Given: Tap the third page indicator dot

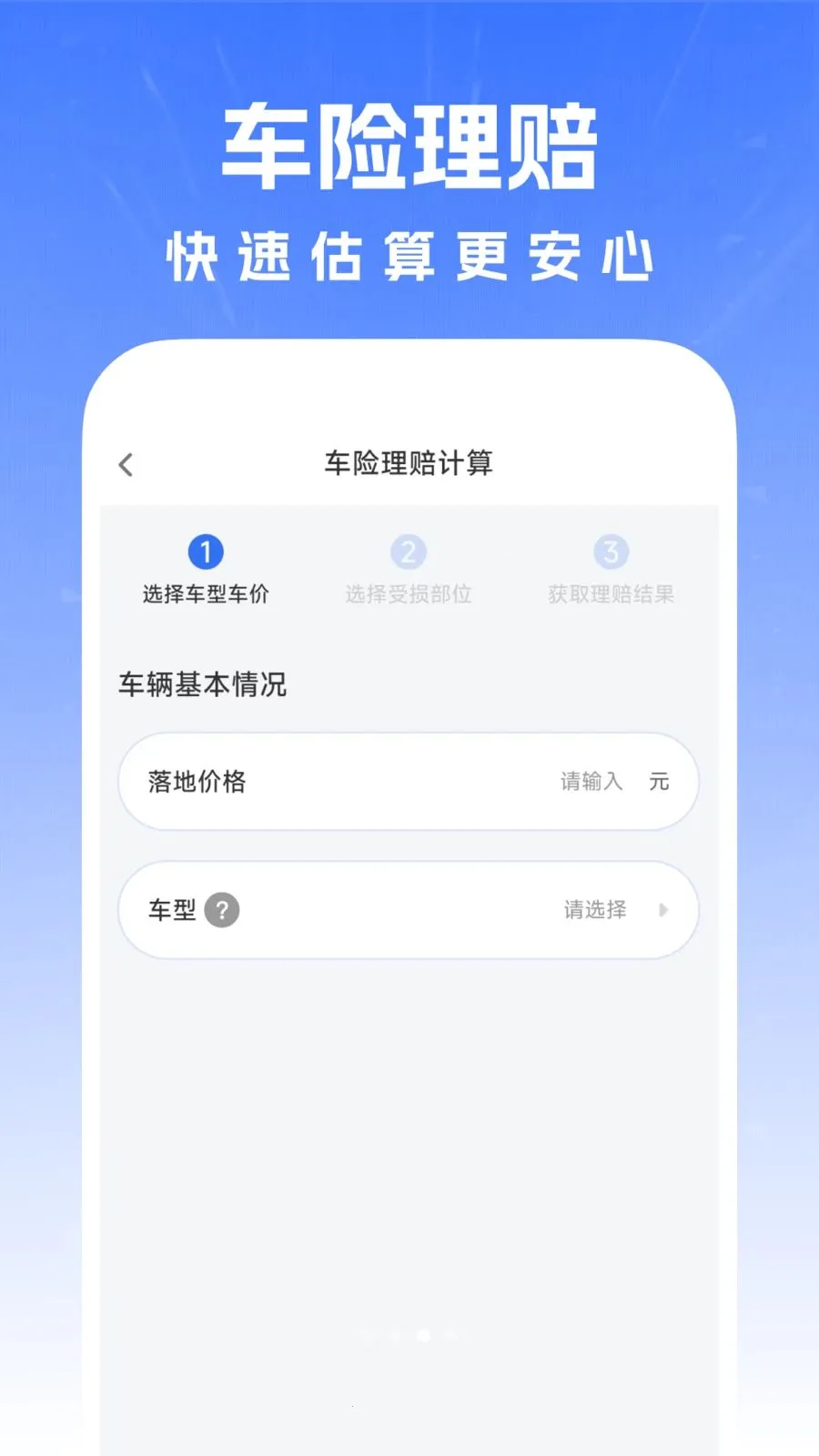Looking at the screenshot, I should [421, 1335].
